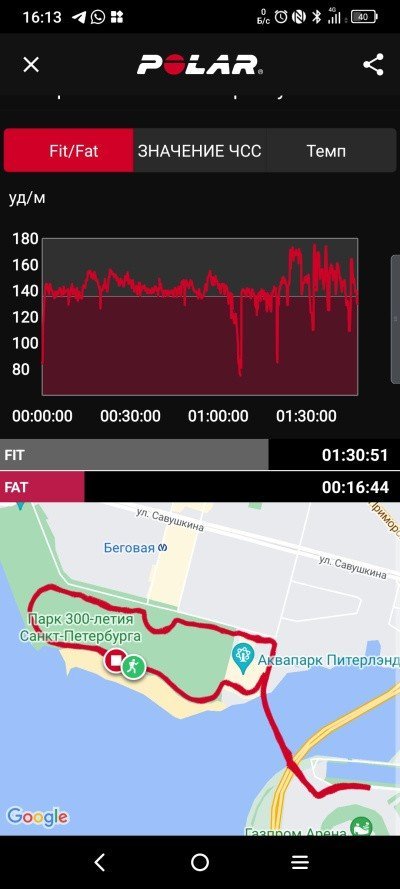Close the training summary screen
The height and width of the screenshot is (889, 400).
tap(31, 65)
